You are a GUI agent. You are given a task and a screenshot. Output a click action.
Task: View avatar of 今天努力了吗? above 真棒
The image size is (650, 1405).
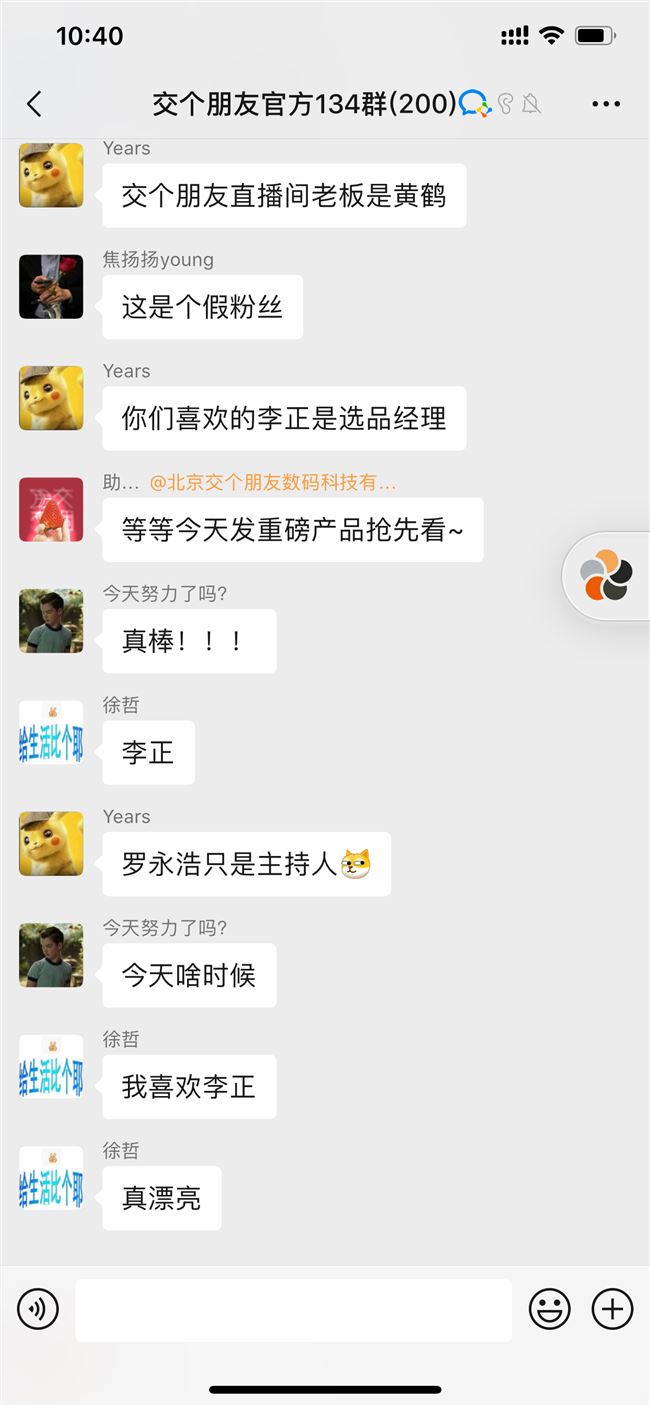[x=51, y=621]
